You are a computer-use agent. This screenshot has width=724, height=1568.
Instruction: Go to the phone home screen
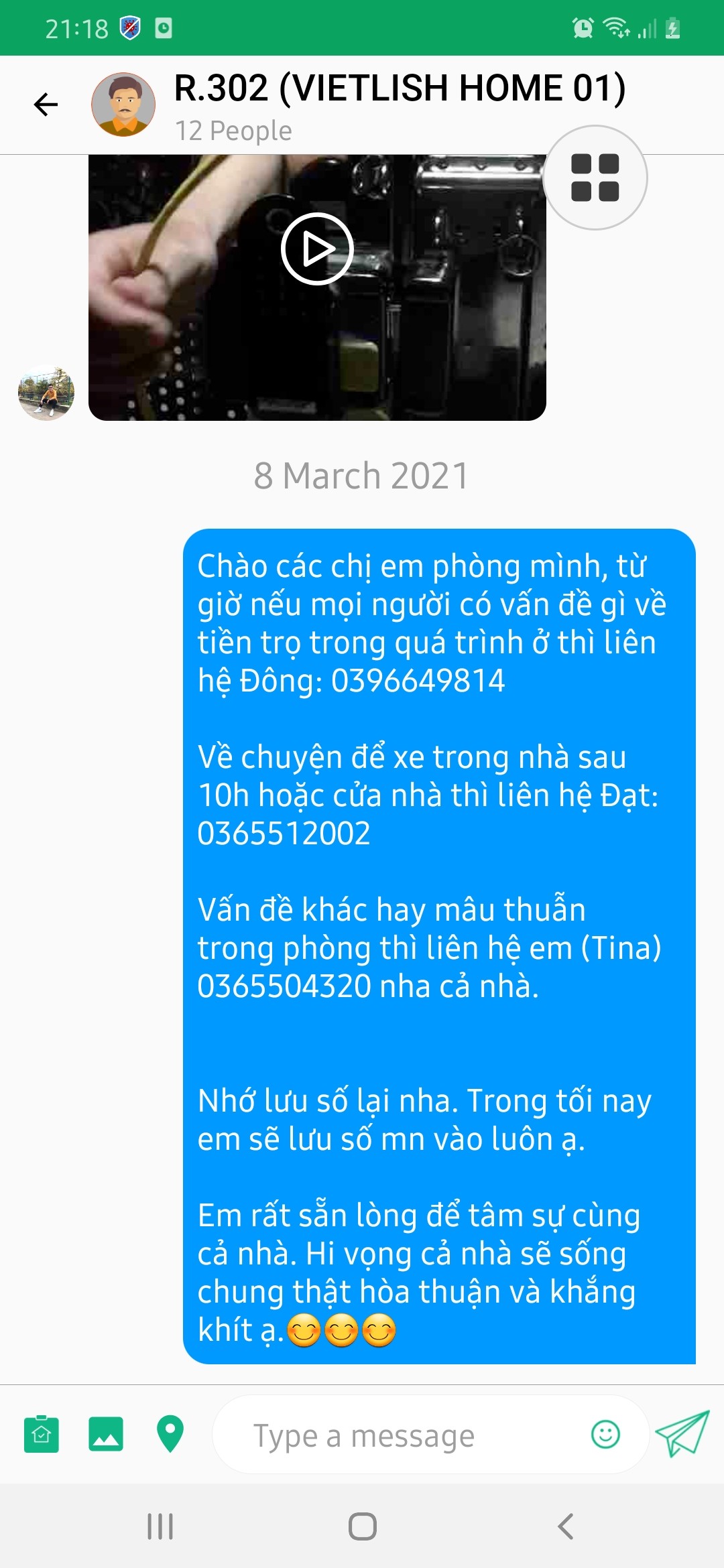(x=362, y=1526)
